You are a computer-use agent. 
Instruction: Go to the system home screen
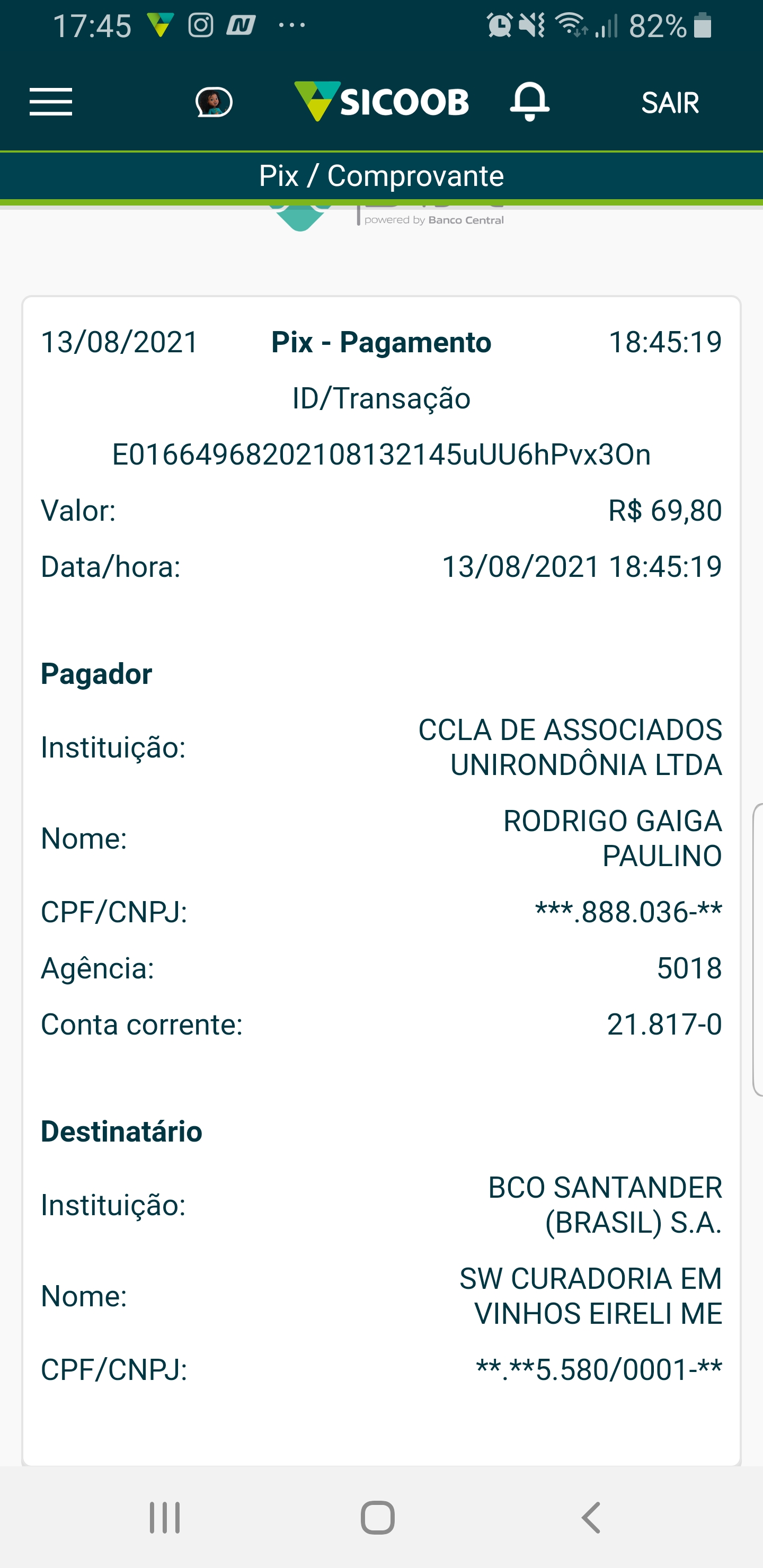pos(378,1518)
